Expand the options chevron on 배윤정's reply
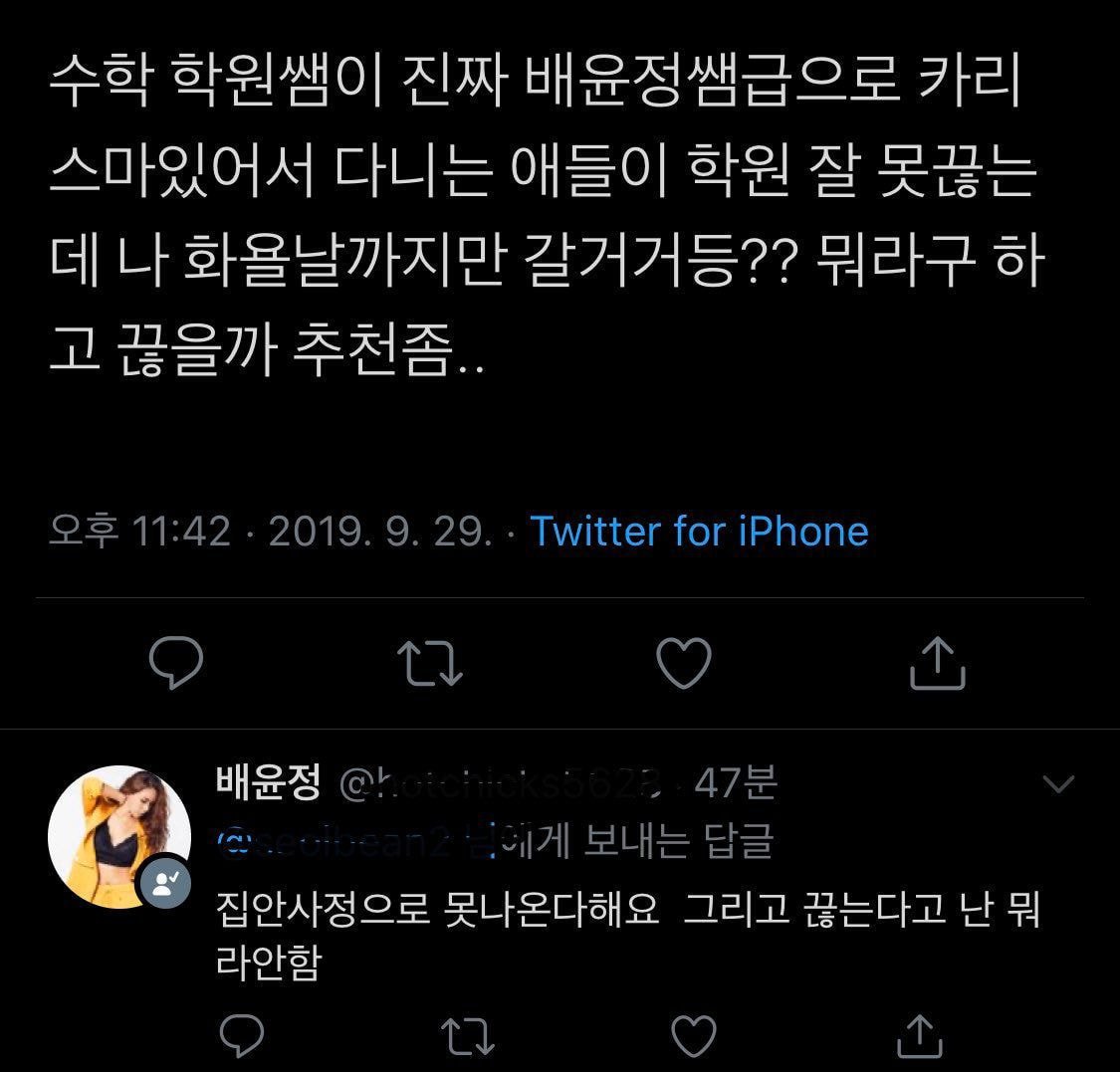This screenshot has height=1072, width=1120. coord(1057,784)
